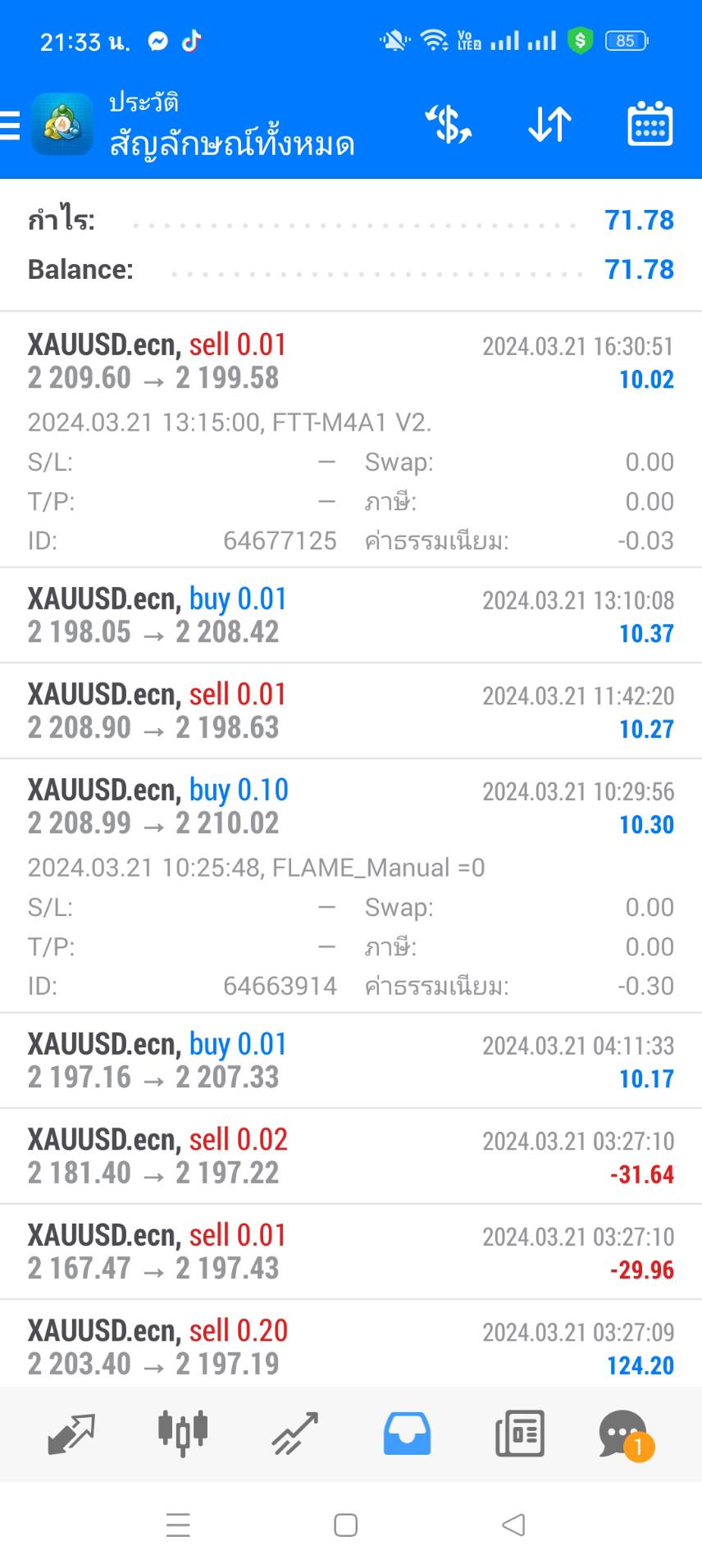Expand the sell 0.01 trade at 11:42:20
This screenshot has width=702, height=1568.
click(x=351, y=711)
